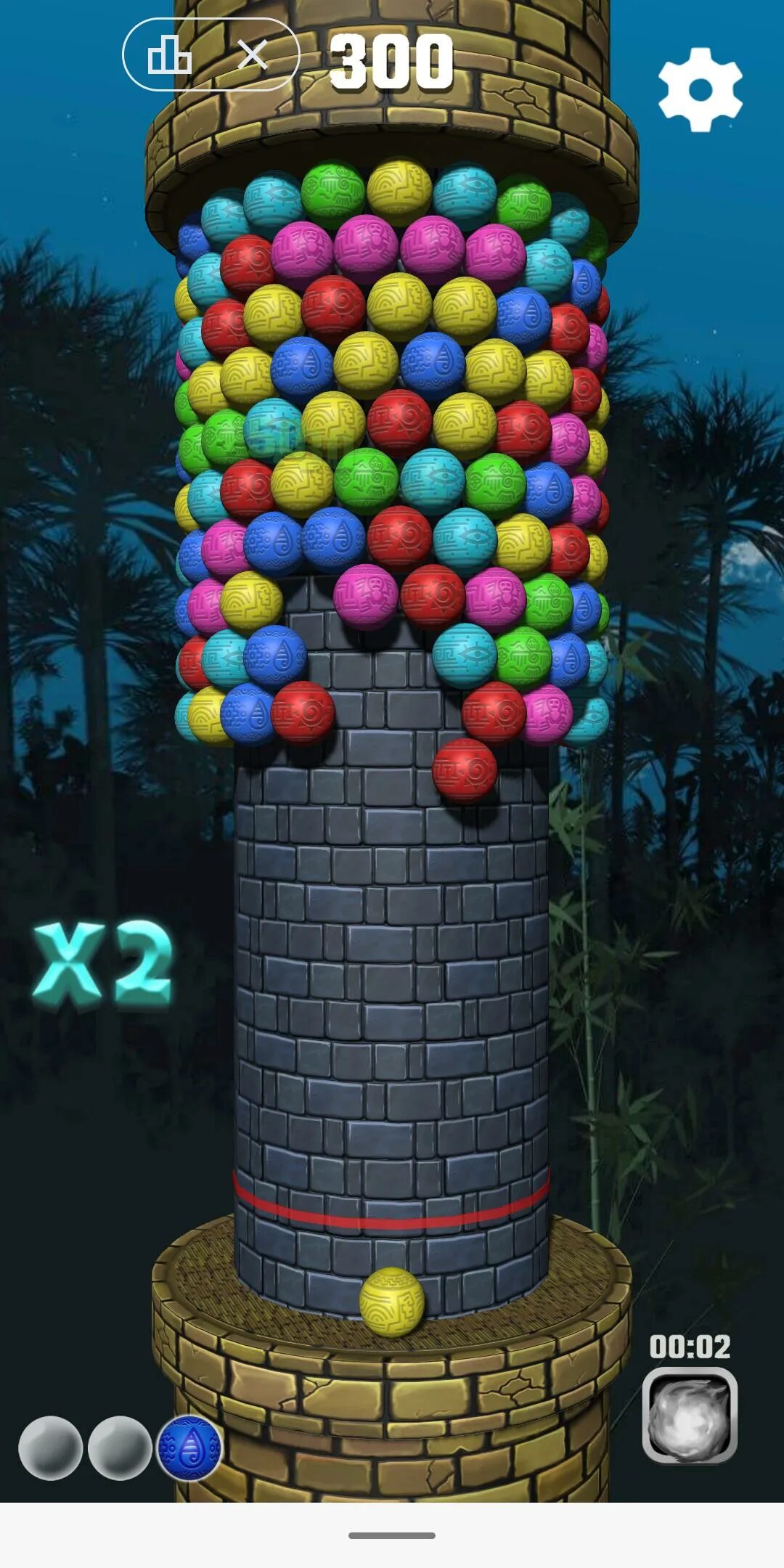784x1568 pixels.
Task: Open the leaderboard icon
Action: click(x=169, y=54)
